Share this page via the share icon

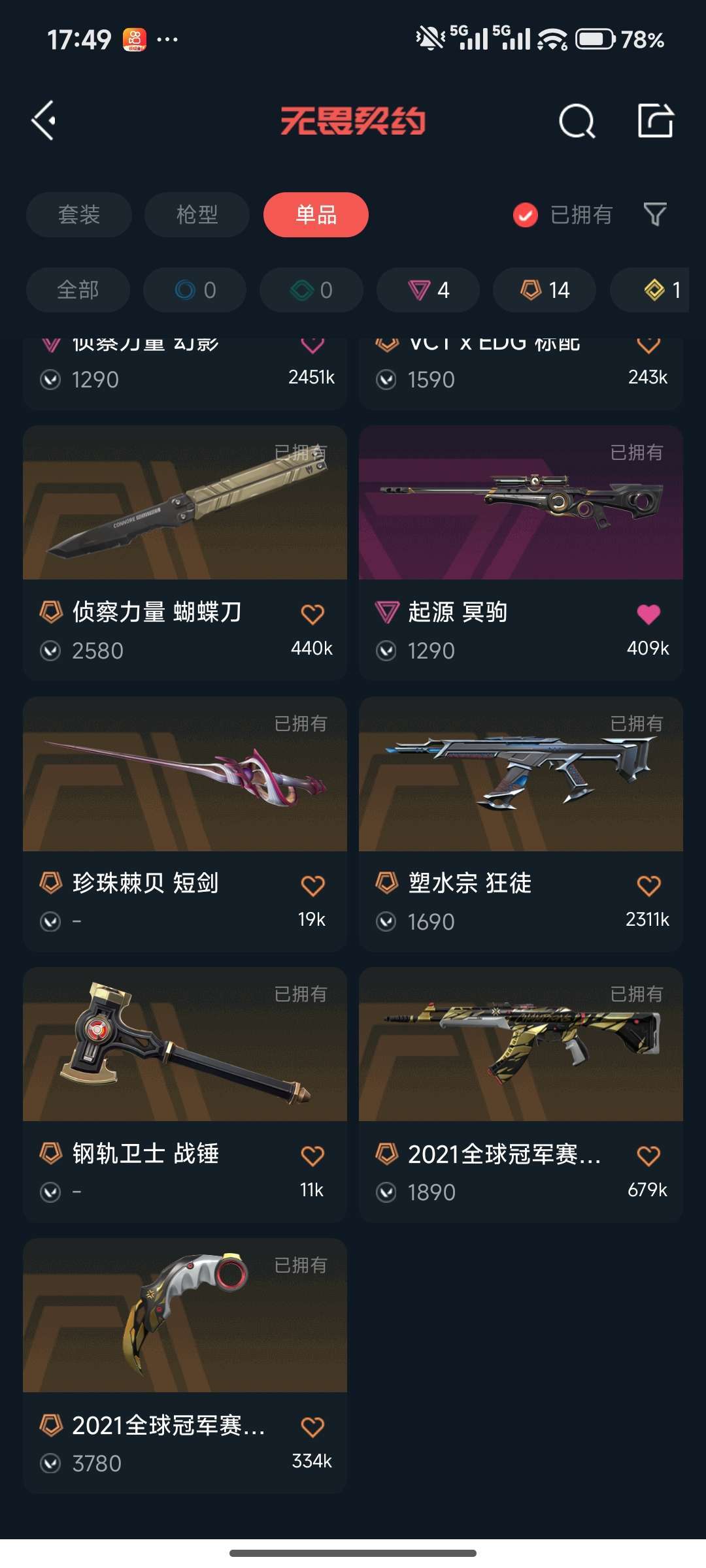655,120
